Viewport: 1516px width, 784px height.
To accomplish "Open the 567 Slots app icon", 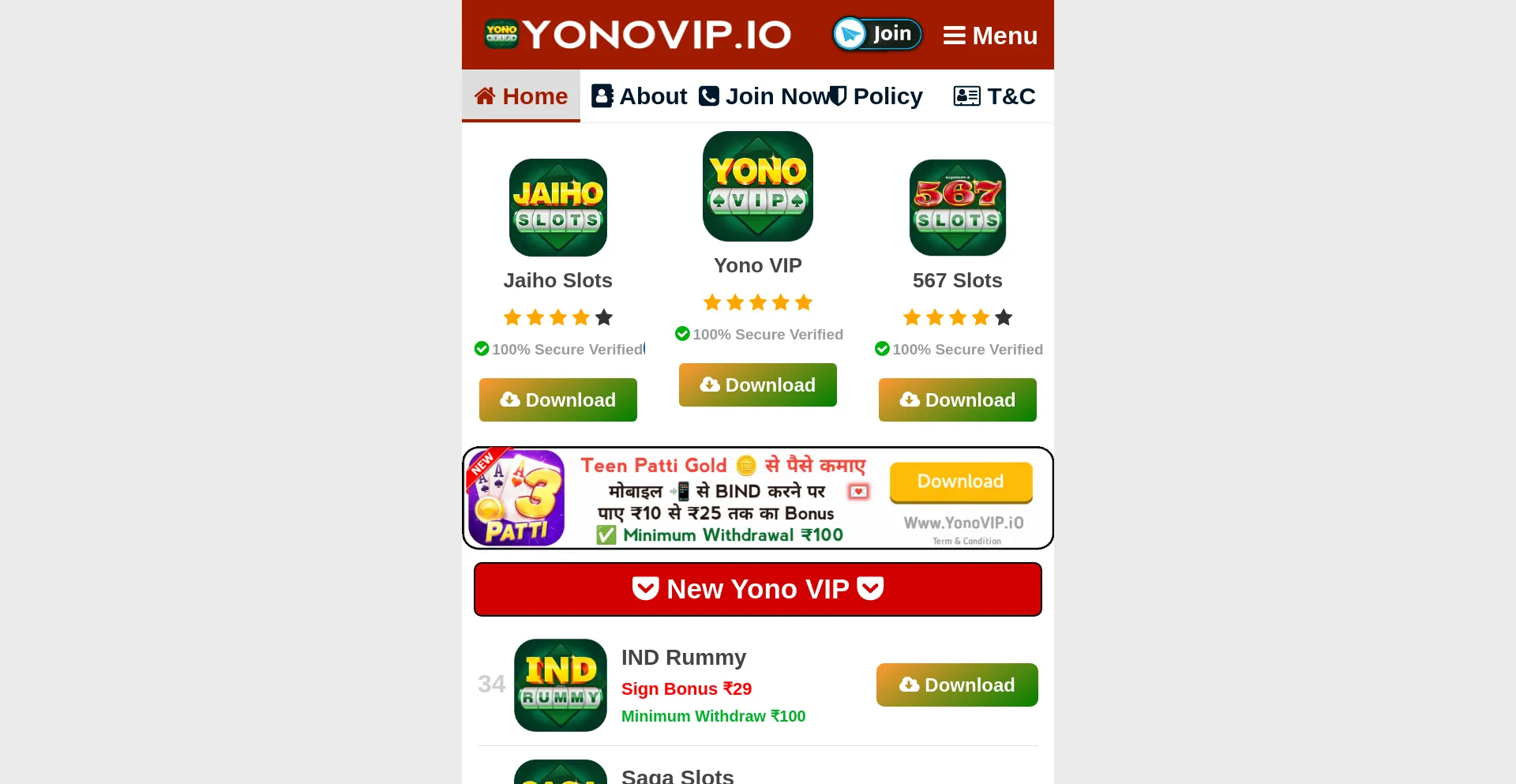I will 957,208.
